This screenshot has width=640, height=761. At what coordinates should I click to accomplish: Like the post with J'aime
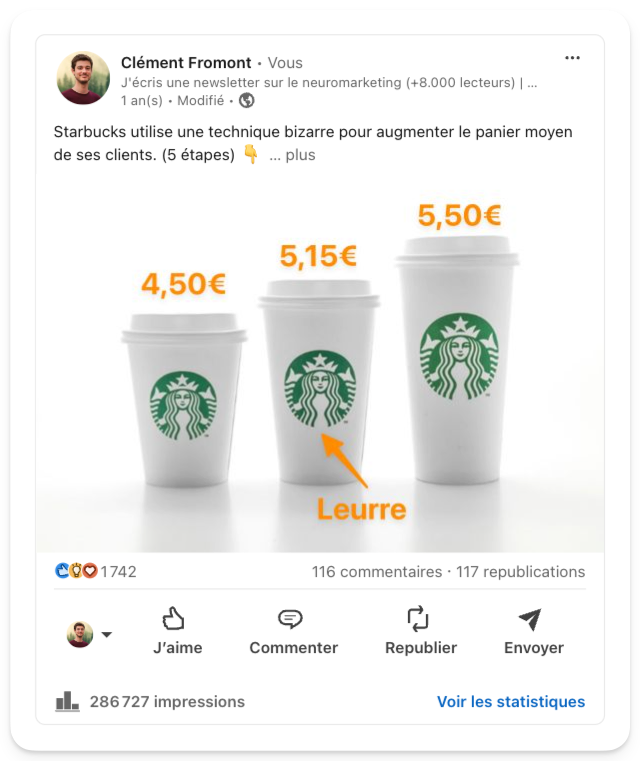177,632
